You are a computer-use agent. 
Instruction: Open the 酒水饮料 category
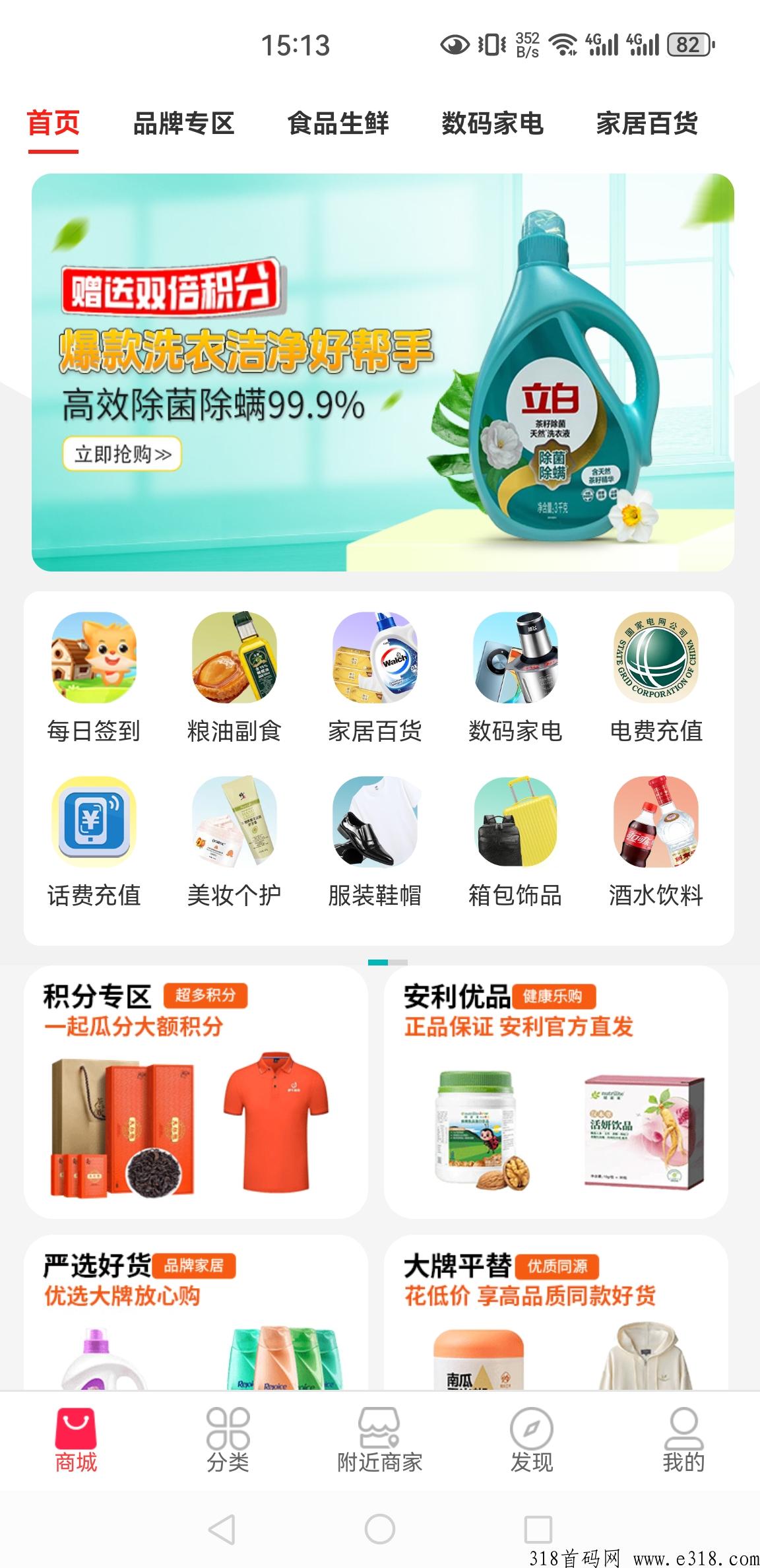pos(656,843)
